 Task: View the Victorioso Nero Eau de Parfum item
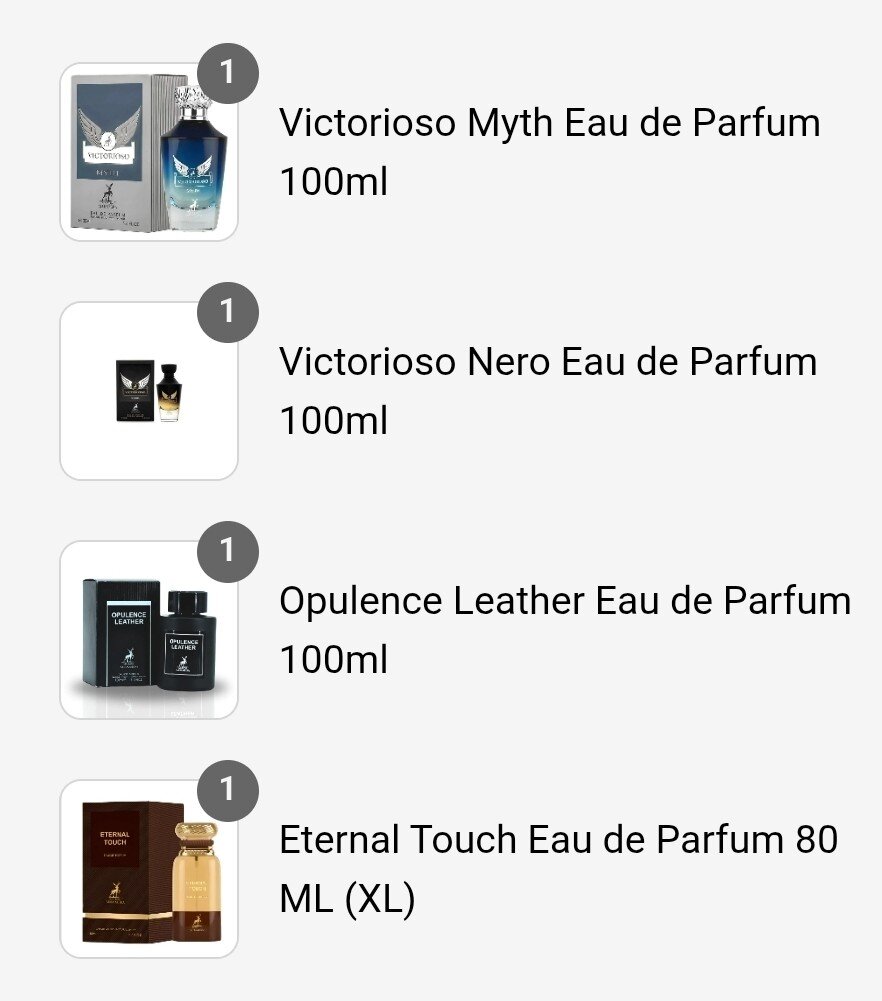(547, 390)
